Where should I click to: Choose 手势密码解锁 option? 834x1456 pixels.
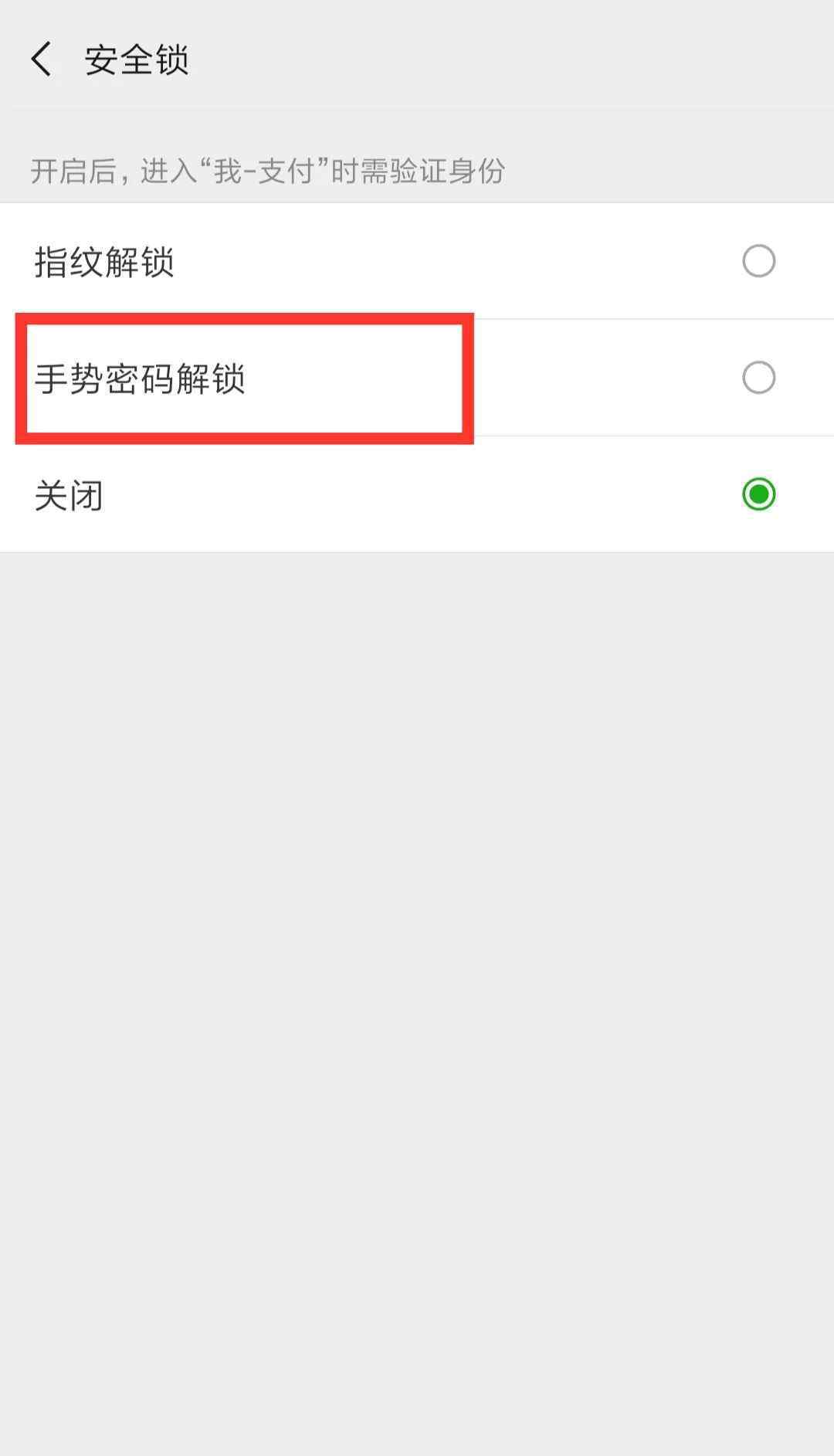417,378
